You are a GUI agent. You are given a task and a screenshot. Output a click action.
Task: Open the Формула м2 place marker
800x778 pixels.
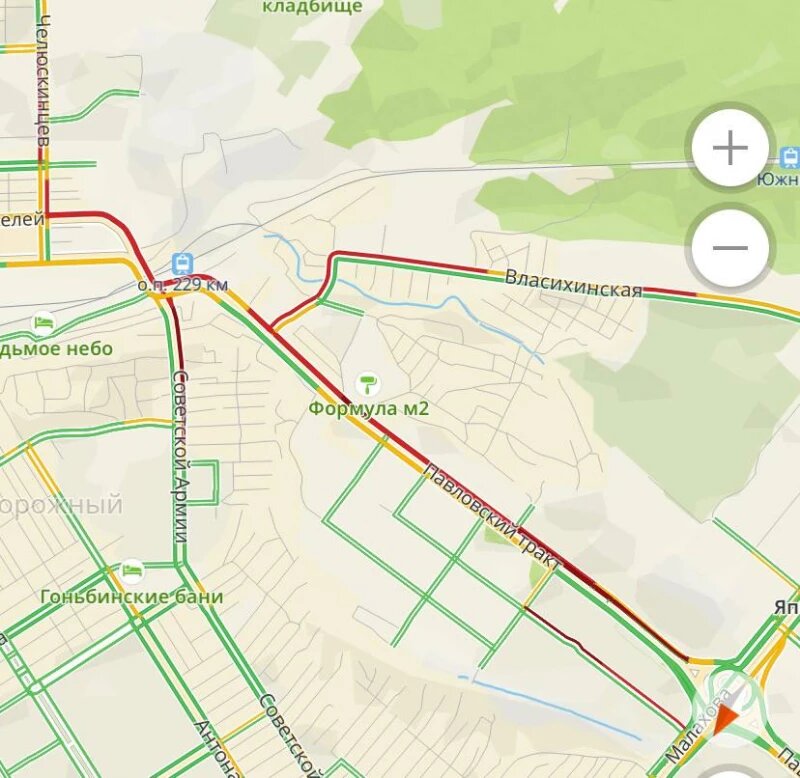coord(368,383)
